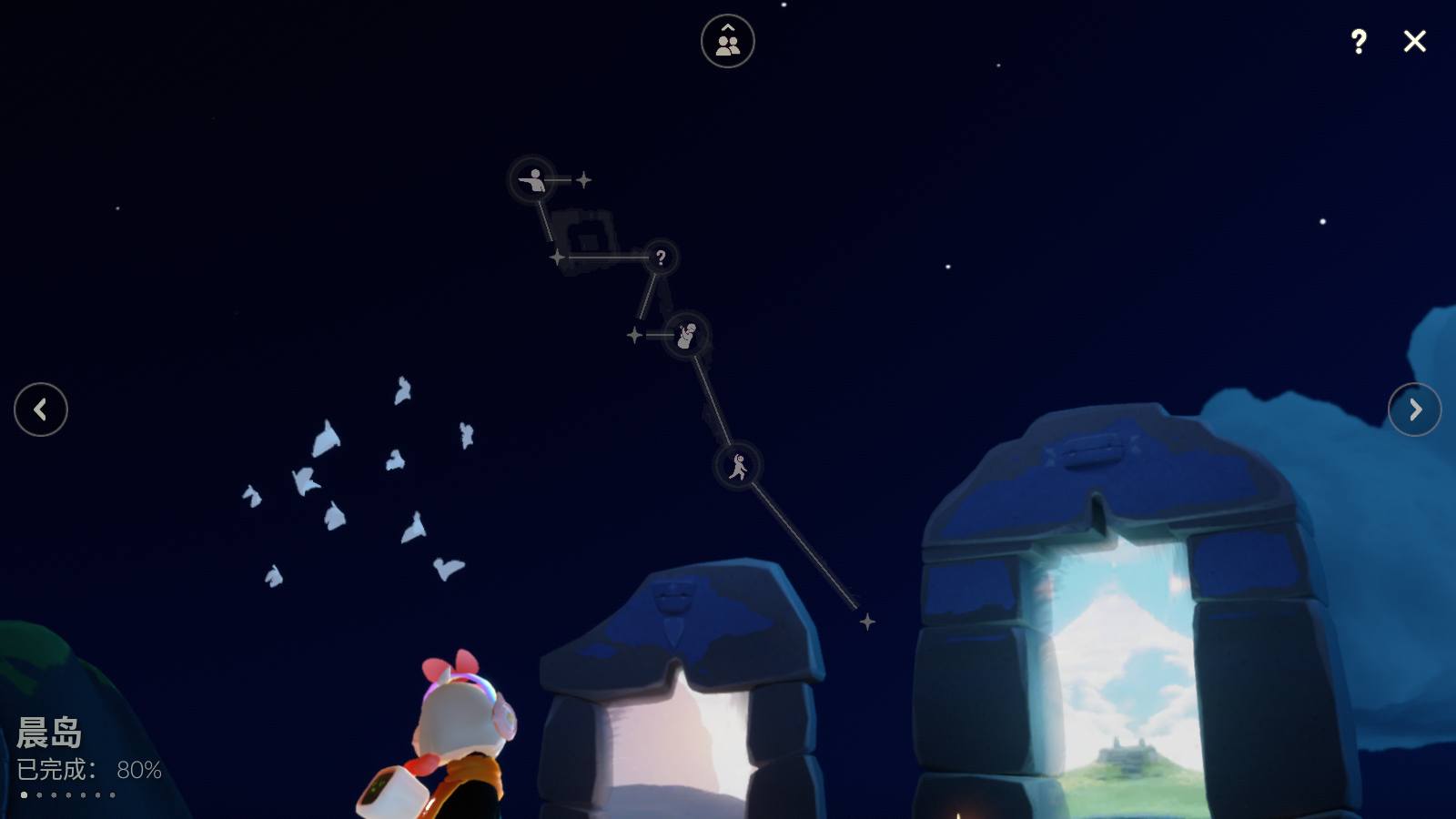Go to the previous realm constellation
The width and height of the screenshot is (1456, 819).
click(x=41, y=409)
